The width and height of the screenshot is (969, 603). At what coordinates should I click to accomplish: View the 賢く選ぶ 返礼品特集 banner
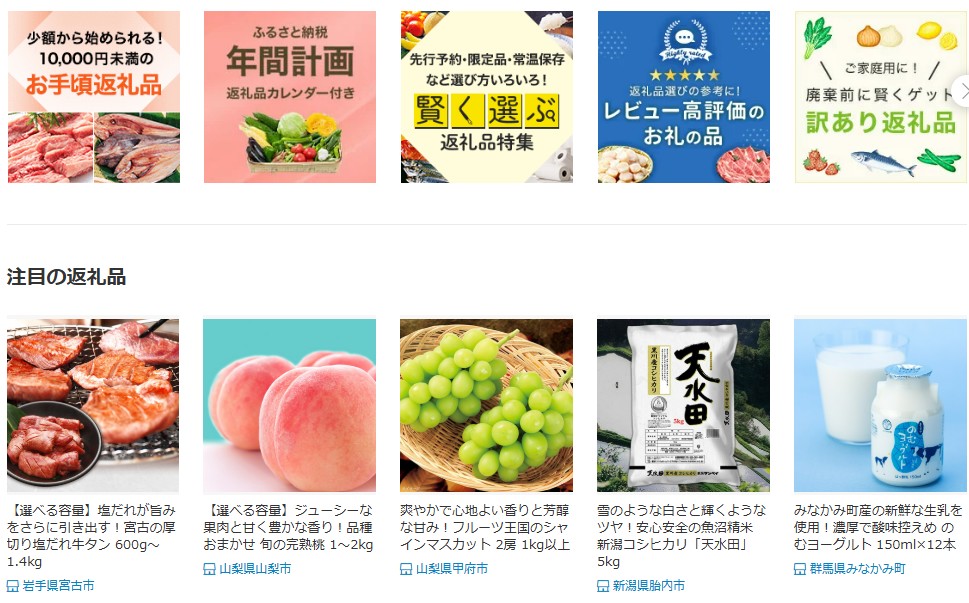tap(486, 97)
